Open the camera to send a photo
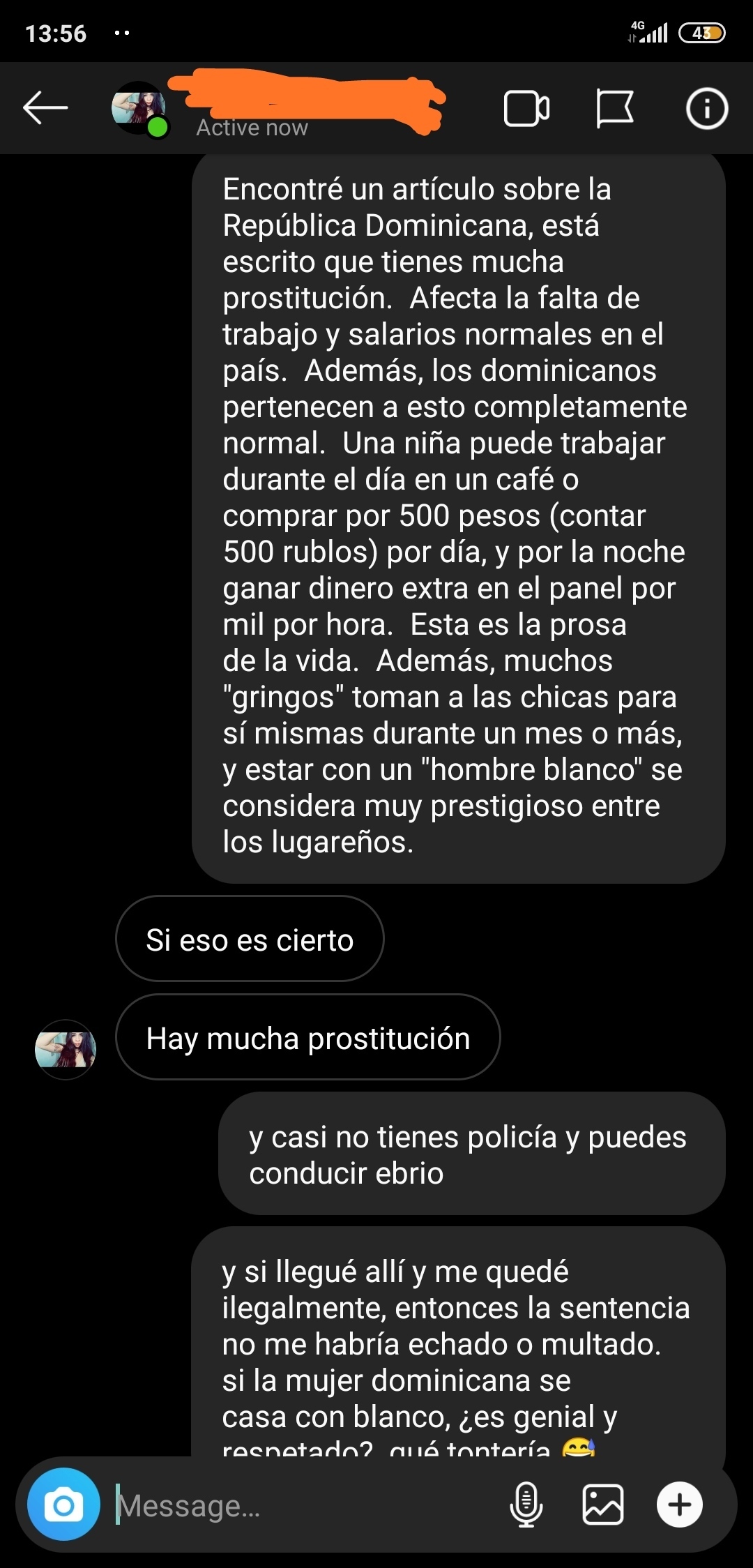Viewport: 753px width, 1568px height. pyautogui.click(x=63, y=1505)
